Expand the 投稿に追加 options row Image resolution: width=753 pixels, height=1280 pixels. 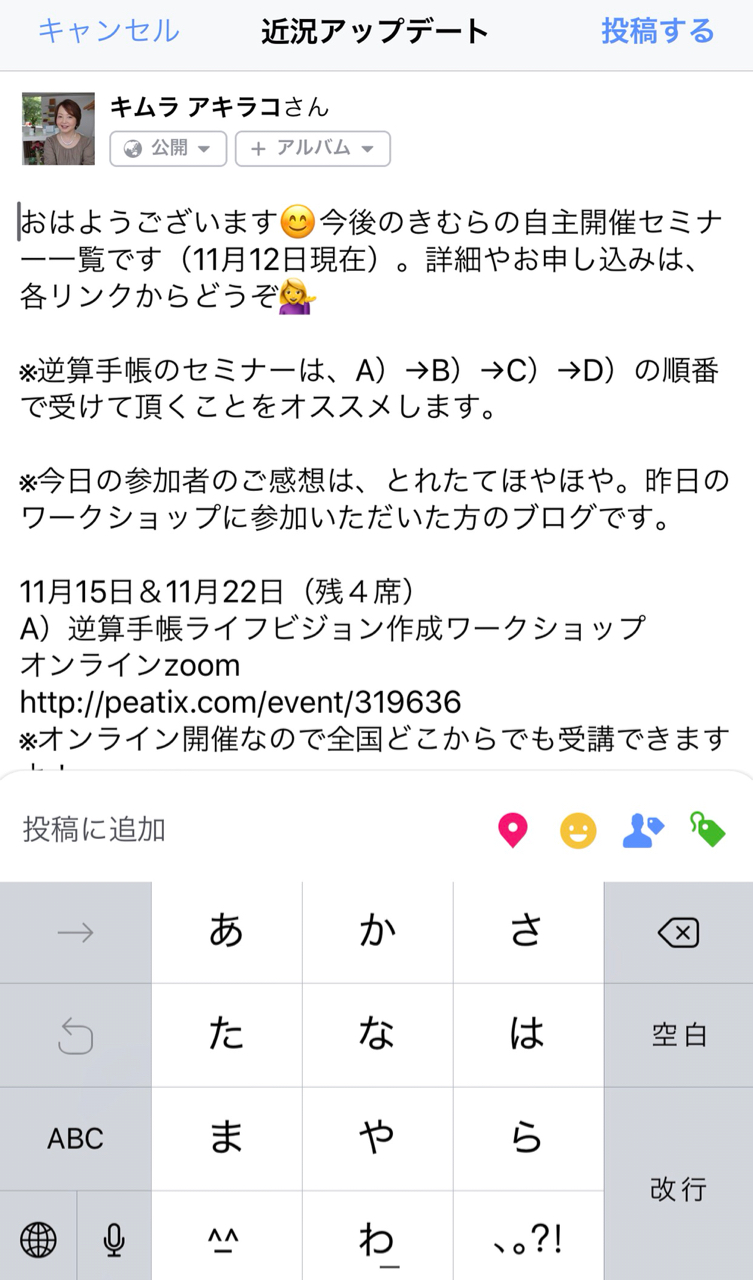[x=376, y=829]
